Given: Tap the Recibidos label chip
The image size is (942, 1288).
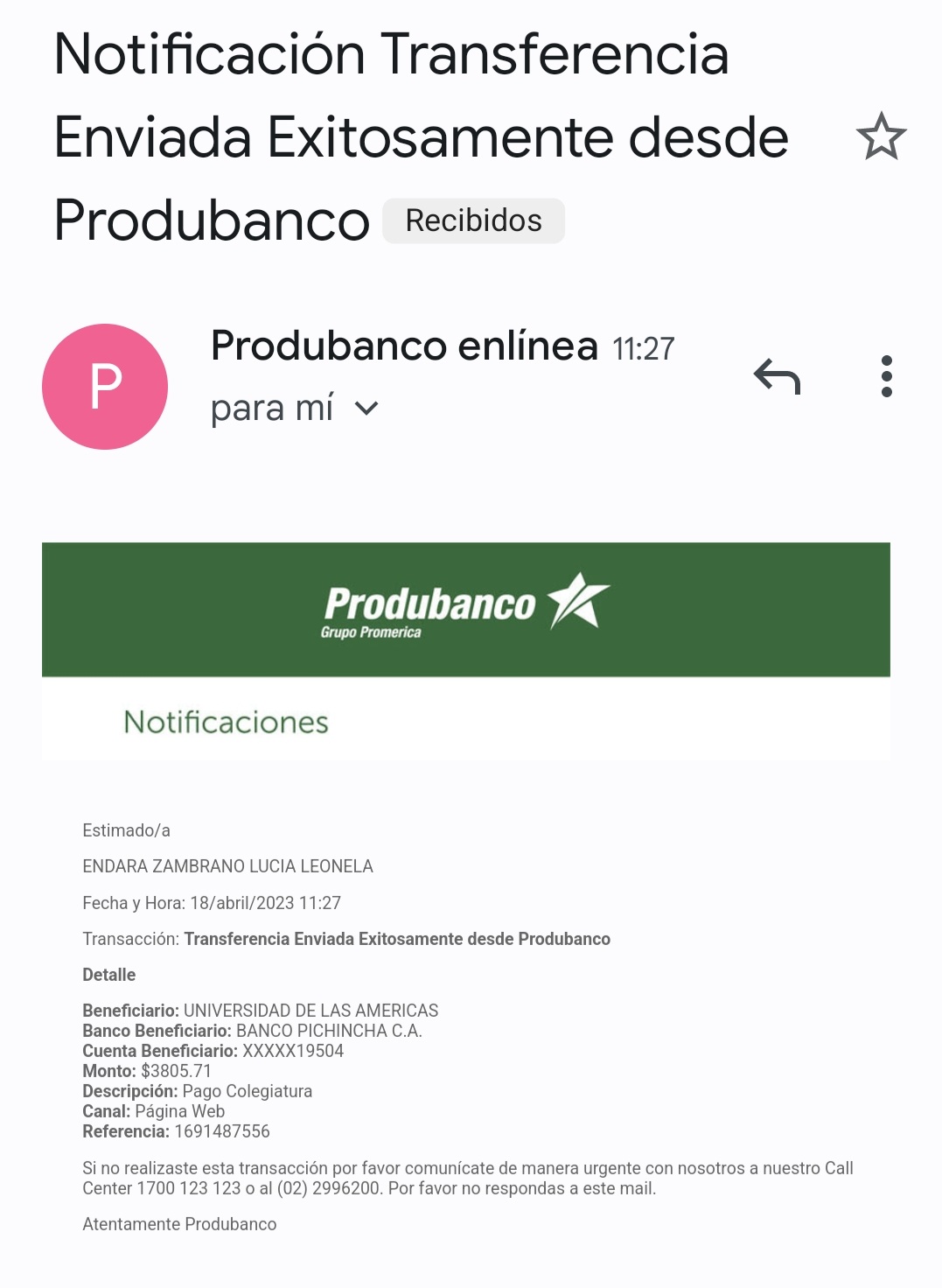Looking at the screenshot, I should pyautogui.click(x=473, y=220).
